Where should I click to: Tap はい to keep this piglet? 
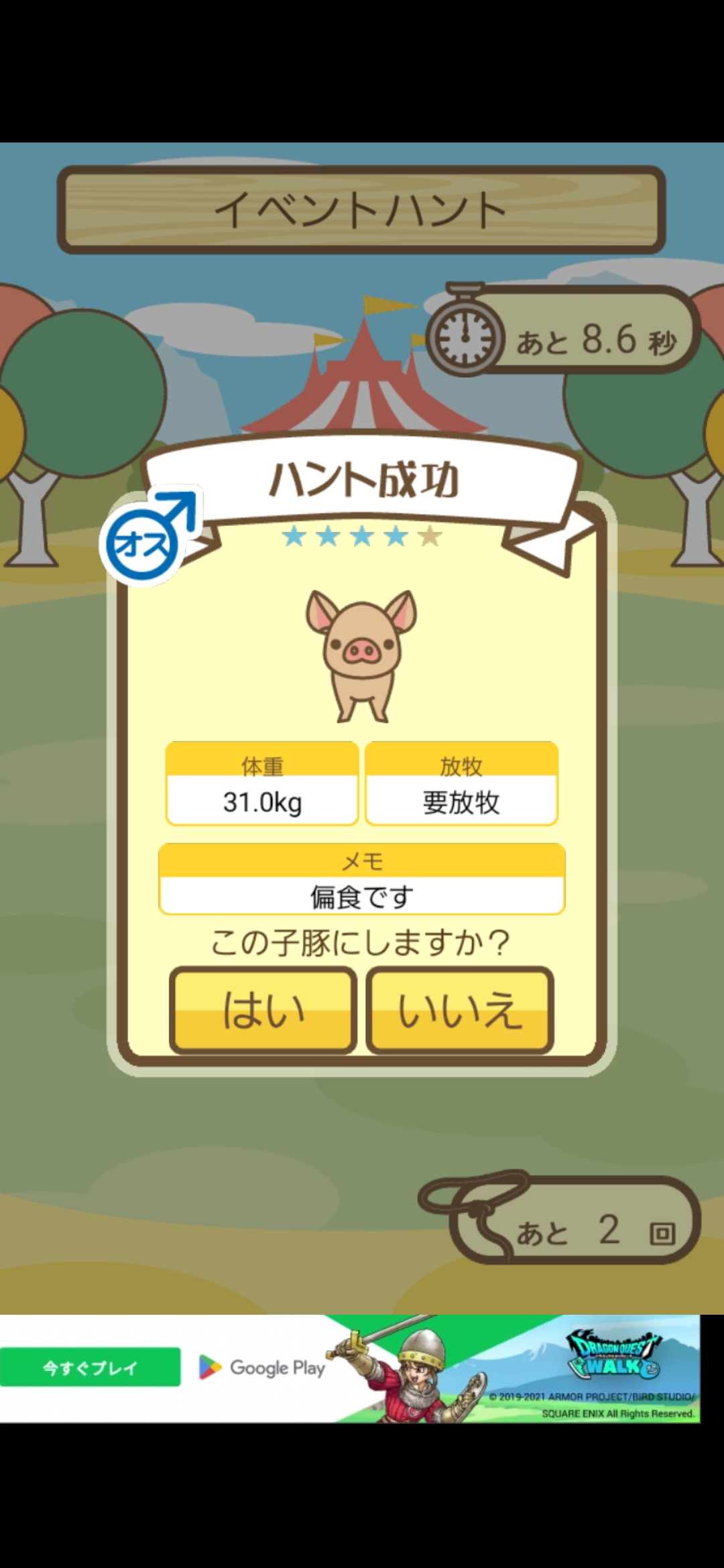[263, 1010]
